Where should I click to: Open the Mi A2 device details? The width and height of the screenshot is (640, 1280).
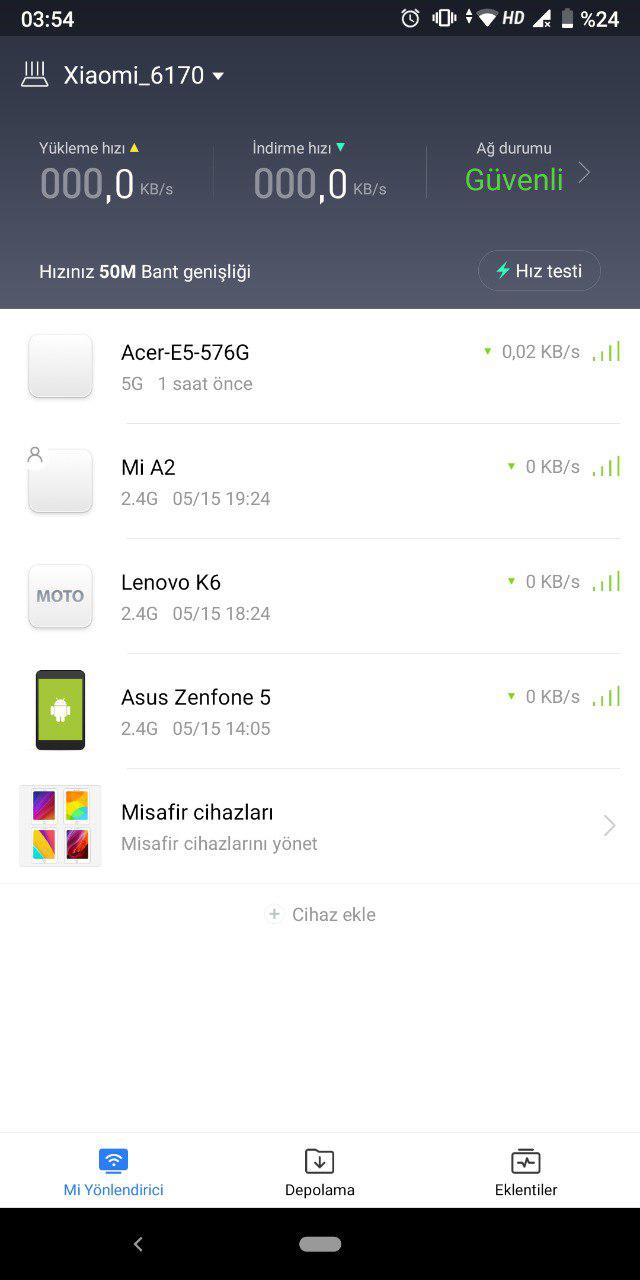[320, 482]
